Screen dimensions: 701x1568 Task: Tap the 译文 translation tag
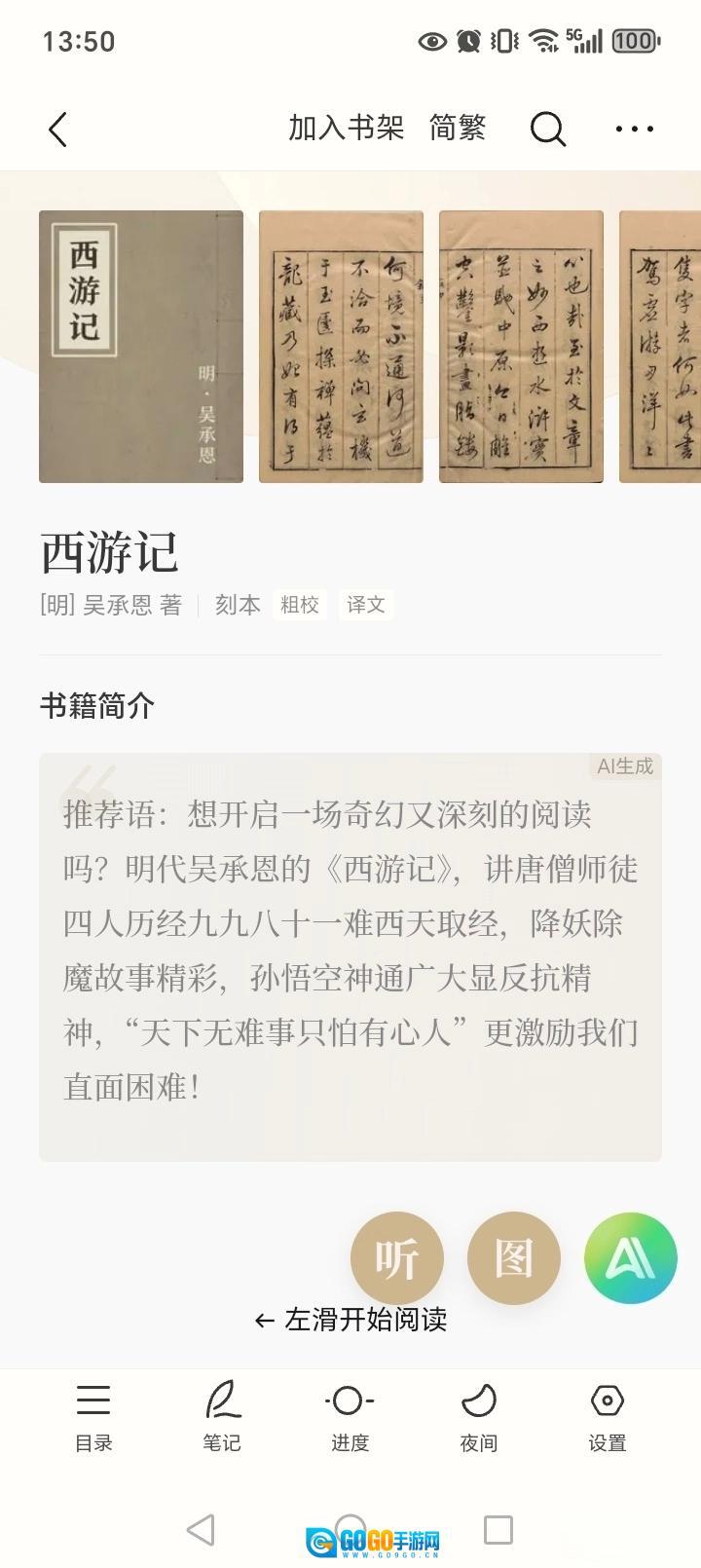click(366, 605)
